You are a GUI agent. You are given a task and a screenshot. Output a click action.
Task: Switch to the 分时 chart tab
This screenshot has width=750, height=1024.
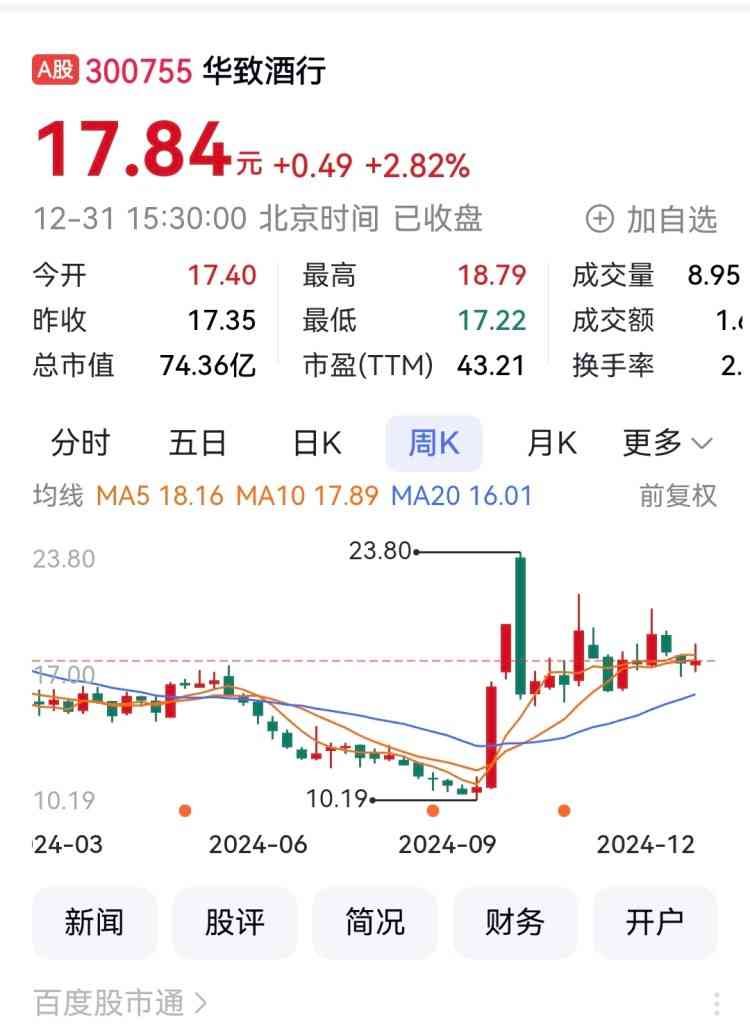(x=81, y=443)
